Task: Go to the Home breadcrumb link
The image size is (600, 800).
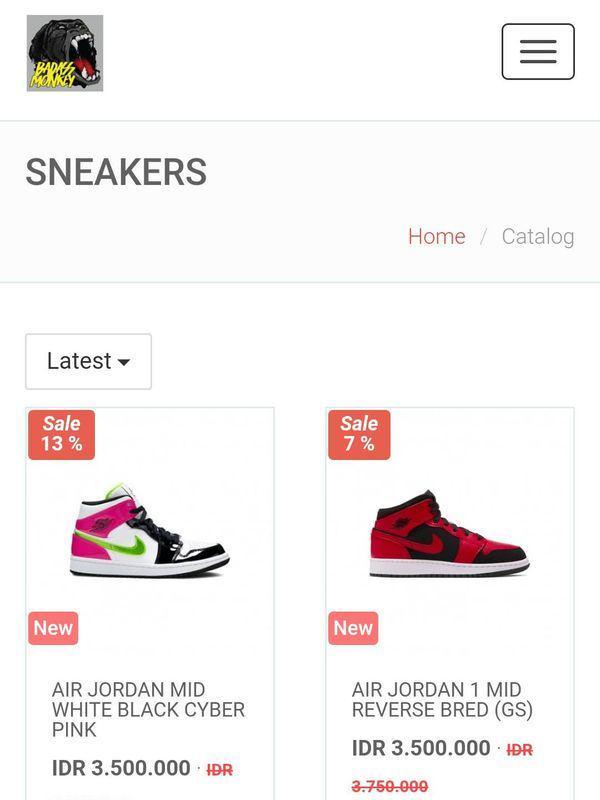Action: click(x=436, y=236)
